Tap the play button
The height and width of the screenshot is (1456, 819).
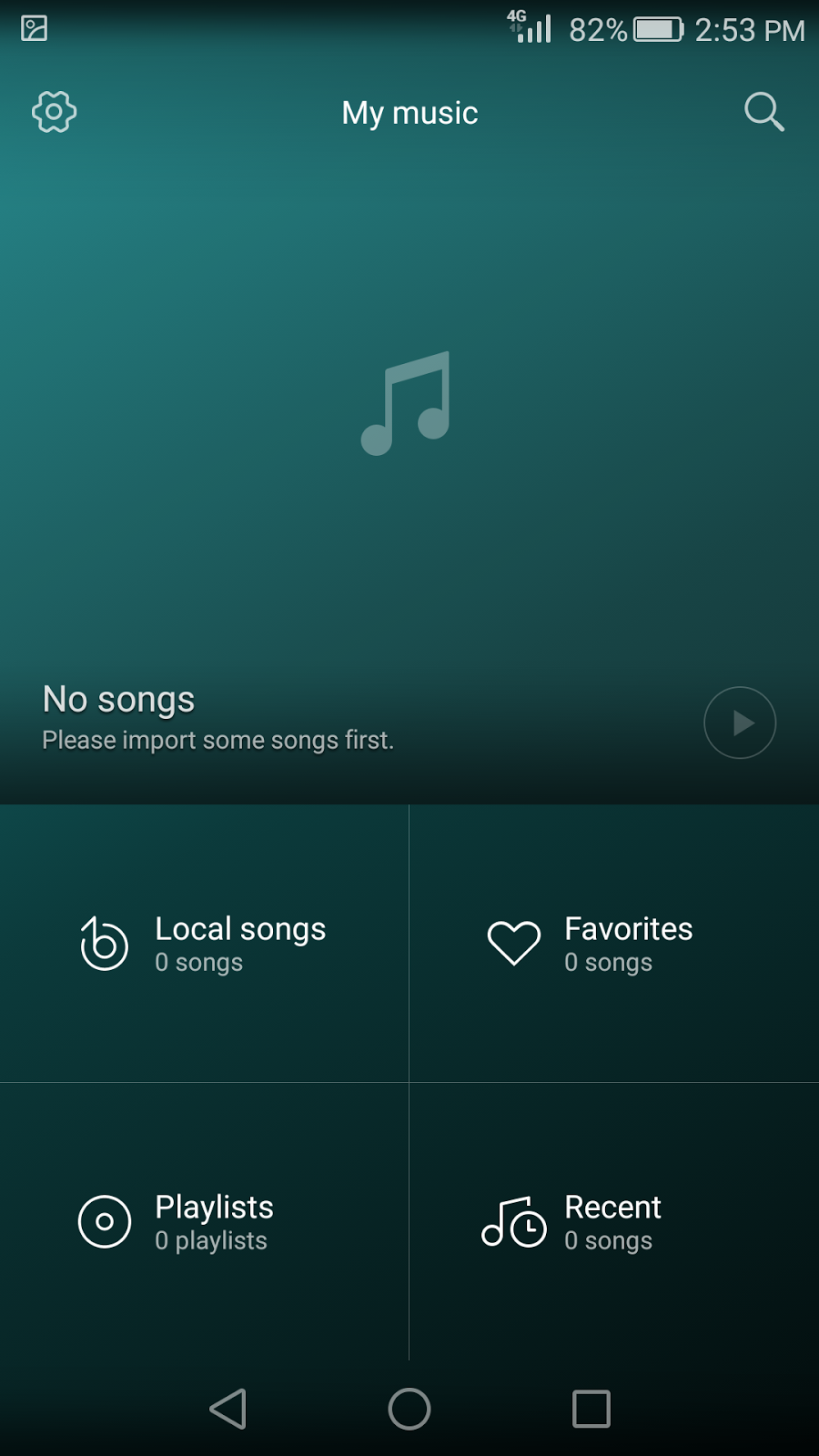click(739, 723)
